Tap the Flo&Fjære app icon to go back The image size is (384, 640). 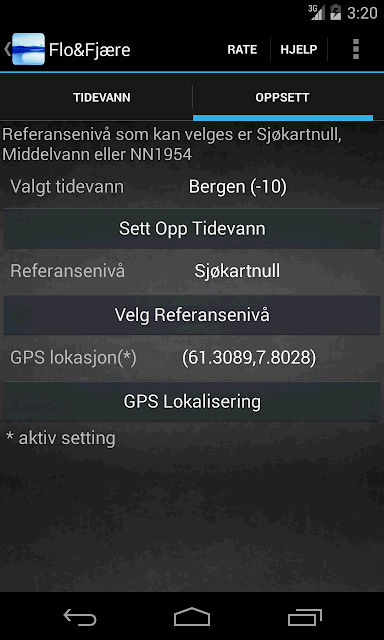point(28,49)
